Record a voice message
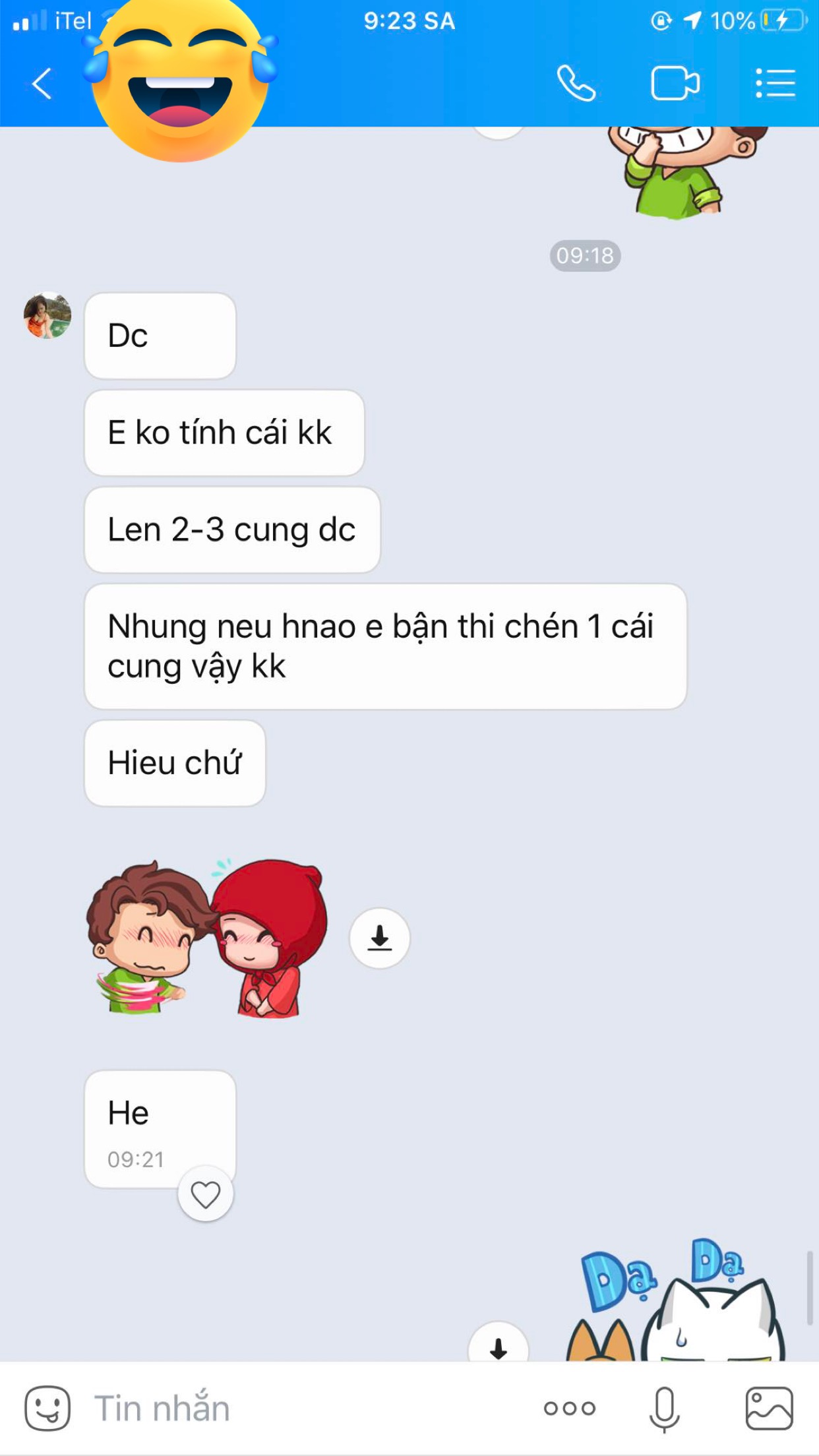Image resolution: width=819 pixels, height=1456 pixels. (x=664, y=1409)
